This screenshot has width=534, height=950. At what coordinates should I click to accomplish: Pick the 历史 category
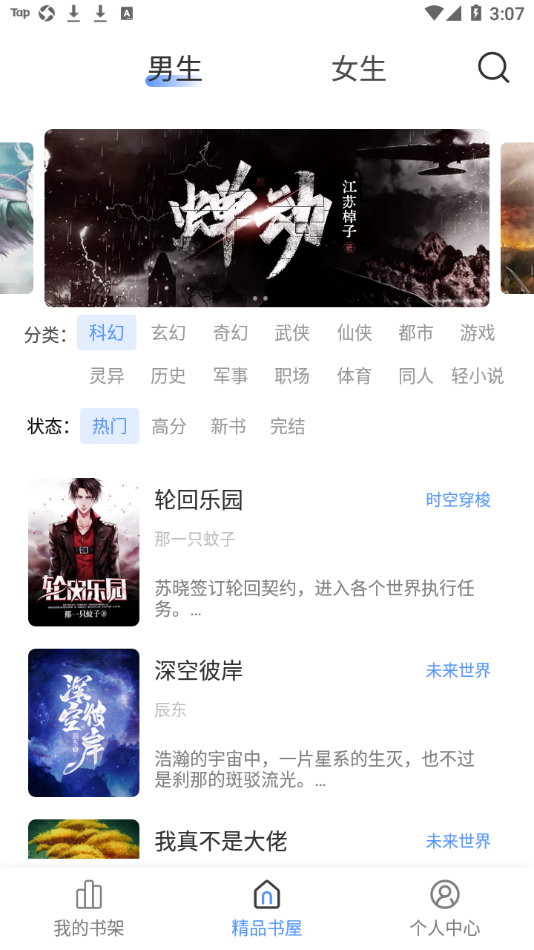click(169, 376)
